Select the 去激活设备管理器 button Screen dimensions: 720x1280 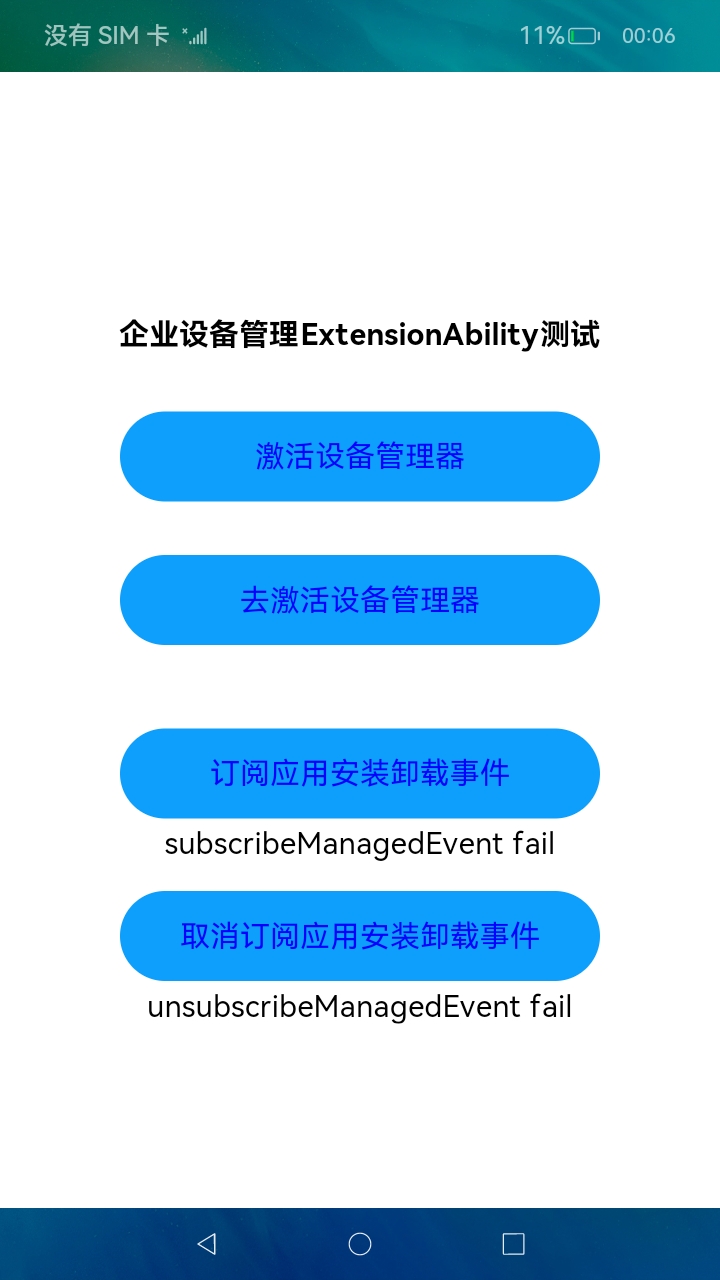click(x=360, y=600)
